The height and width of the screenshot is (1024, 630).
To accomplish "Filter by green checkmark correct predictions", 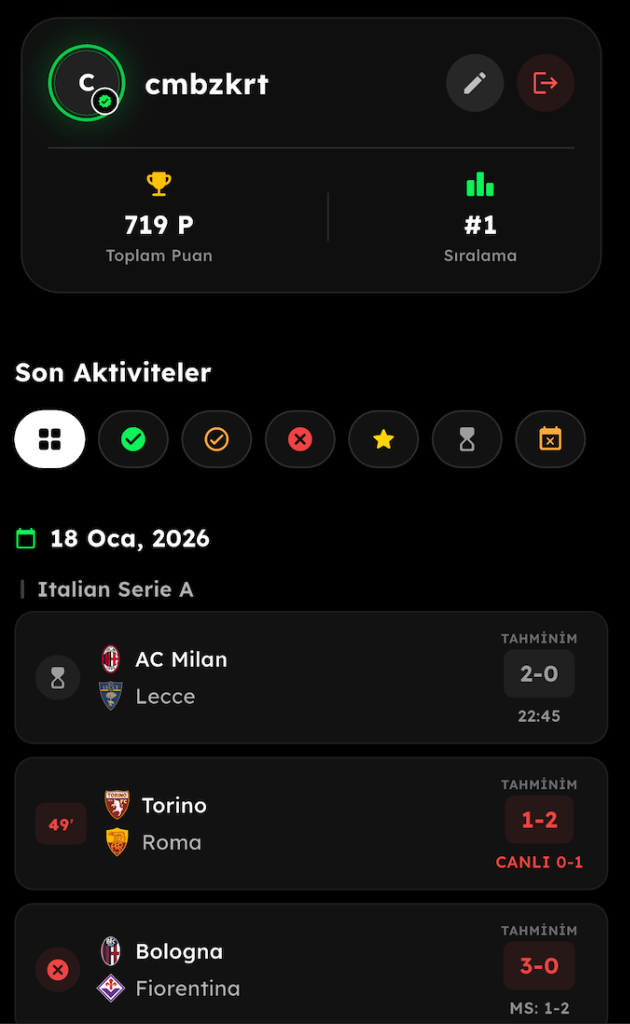I will [133, 439].
